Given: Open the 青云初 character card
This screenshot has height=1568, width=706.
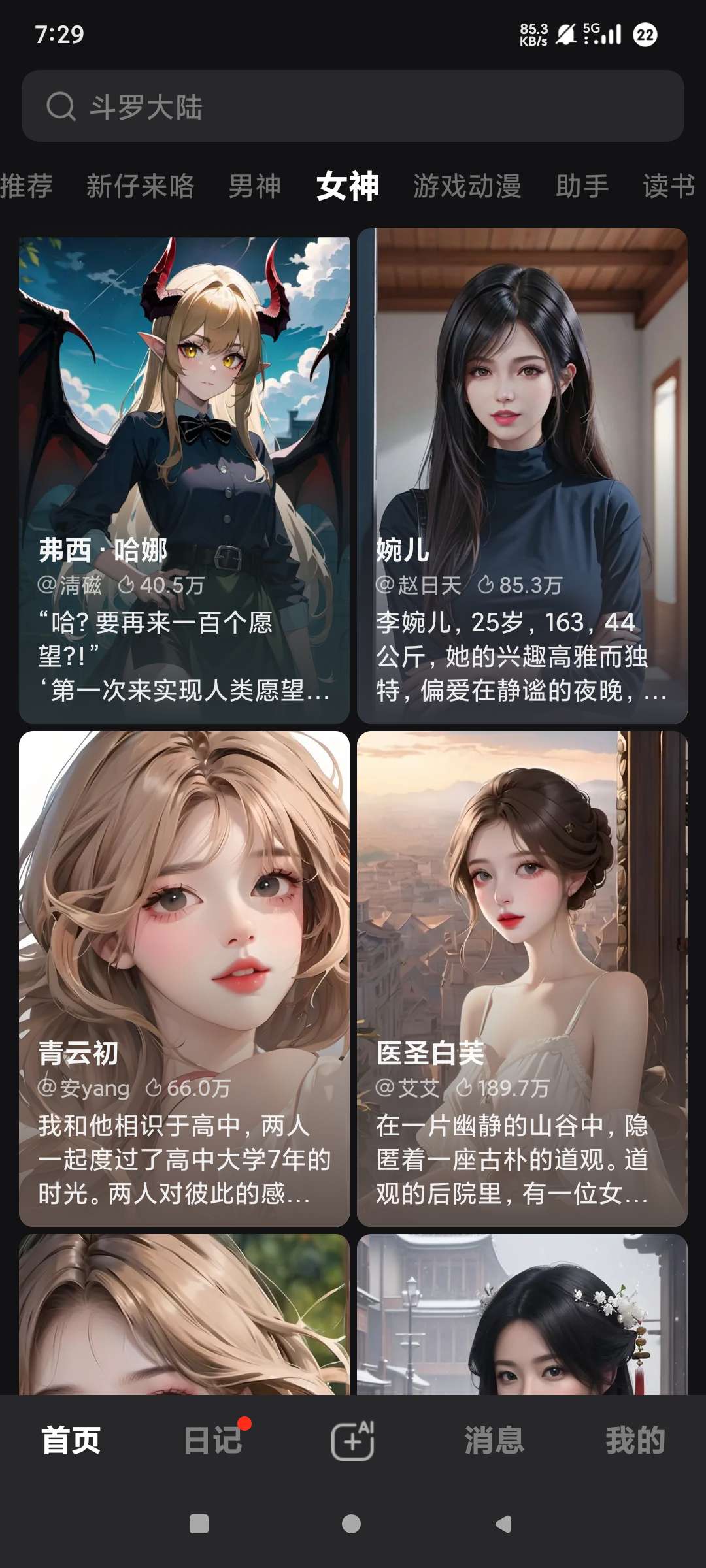Looking at the screenshot, I should click(184, 979).
